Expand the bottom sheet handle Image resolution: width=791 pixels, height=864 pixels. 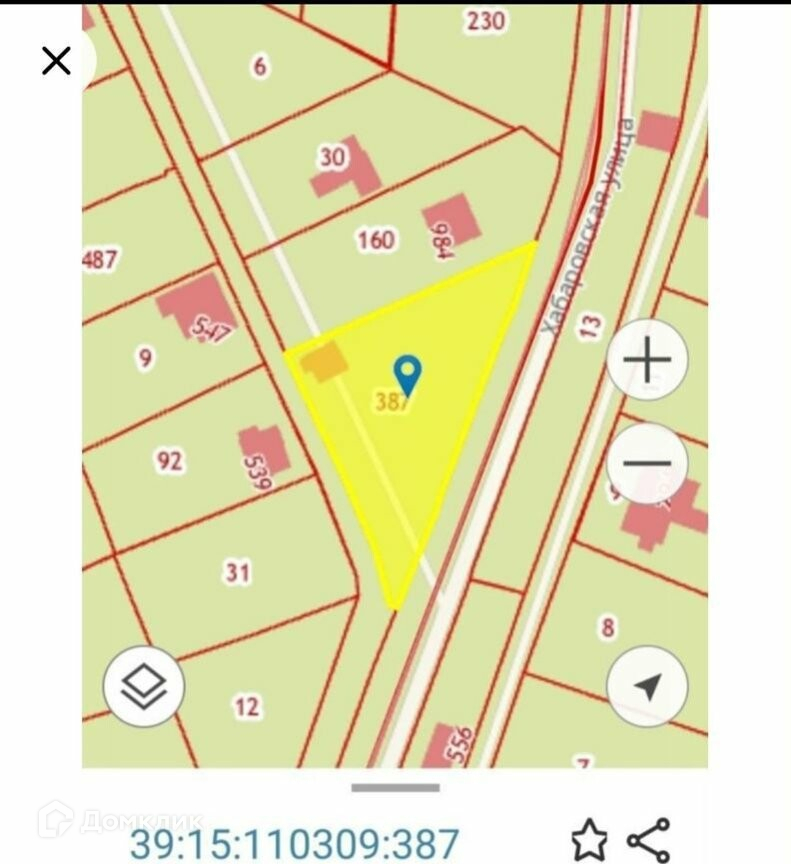pos(396,788)
